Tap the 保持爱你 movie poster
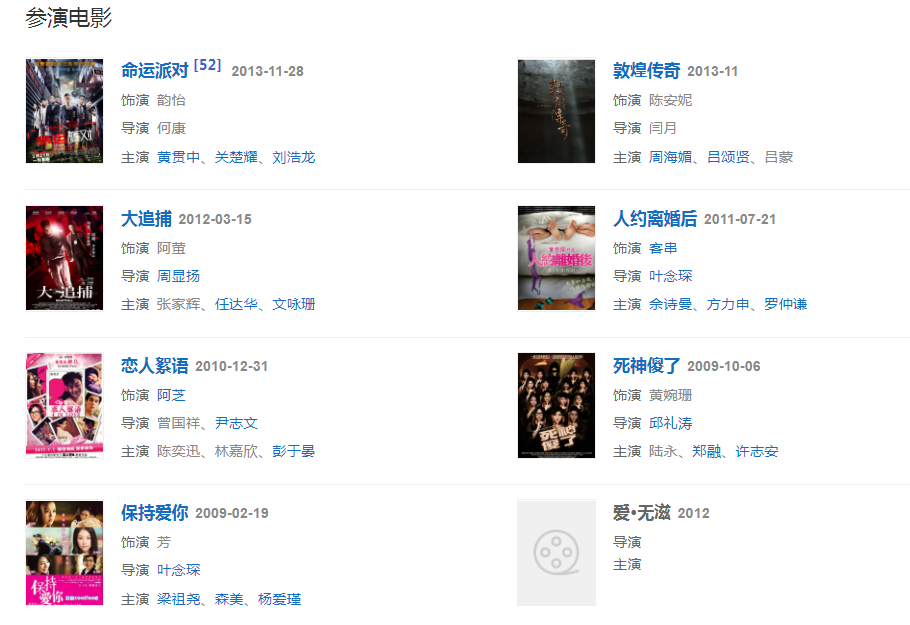910x625 pixels. coord(64,552)
